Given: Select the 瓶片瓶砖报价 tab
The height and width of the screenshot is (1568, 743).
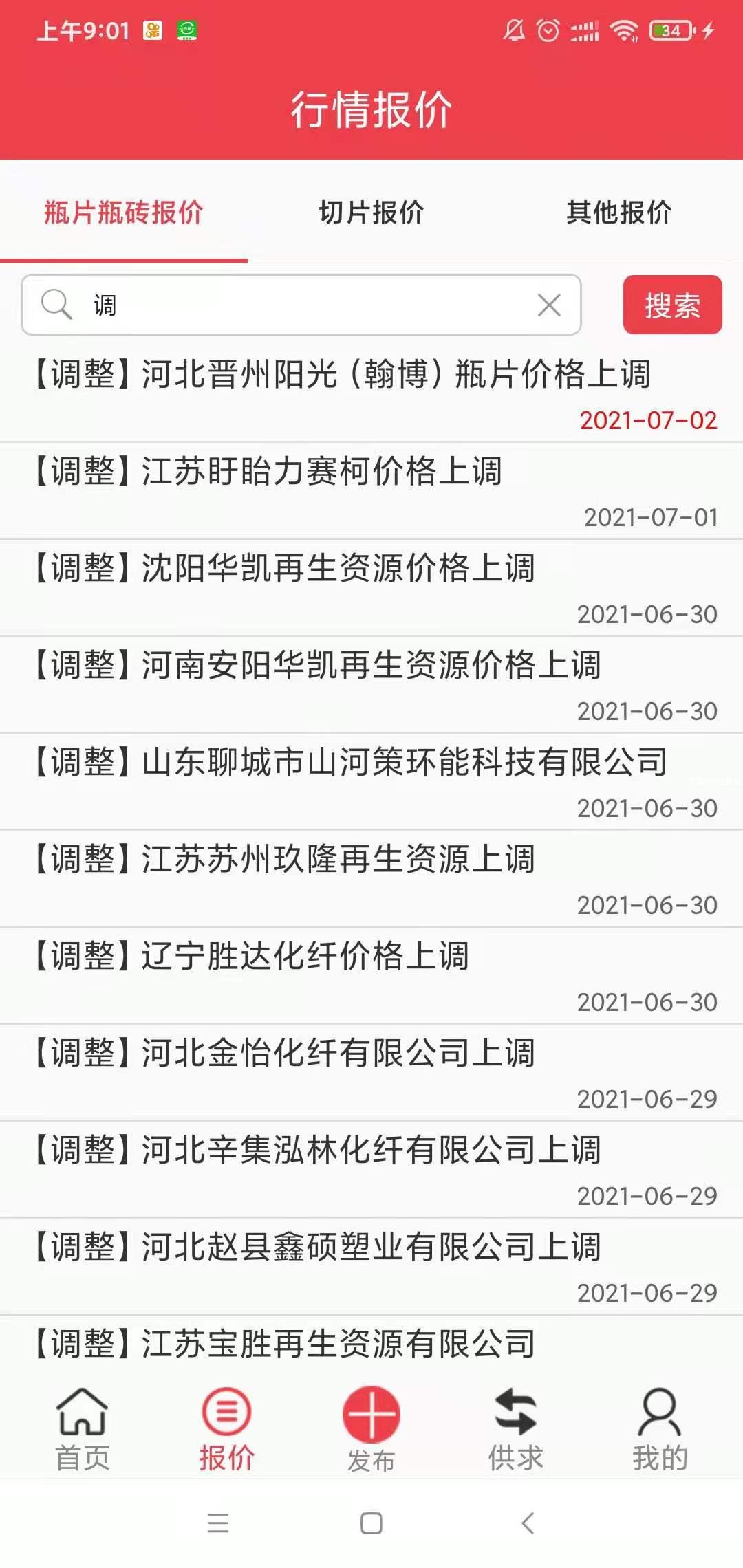Looking at the screenshot, I should 124,213.
